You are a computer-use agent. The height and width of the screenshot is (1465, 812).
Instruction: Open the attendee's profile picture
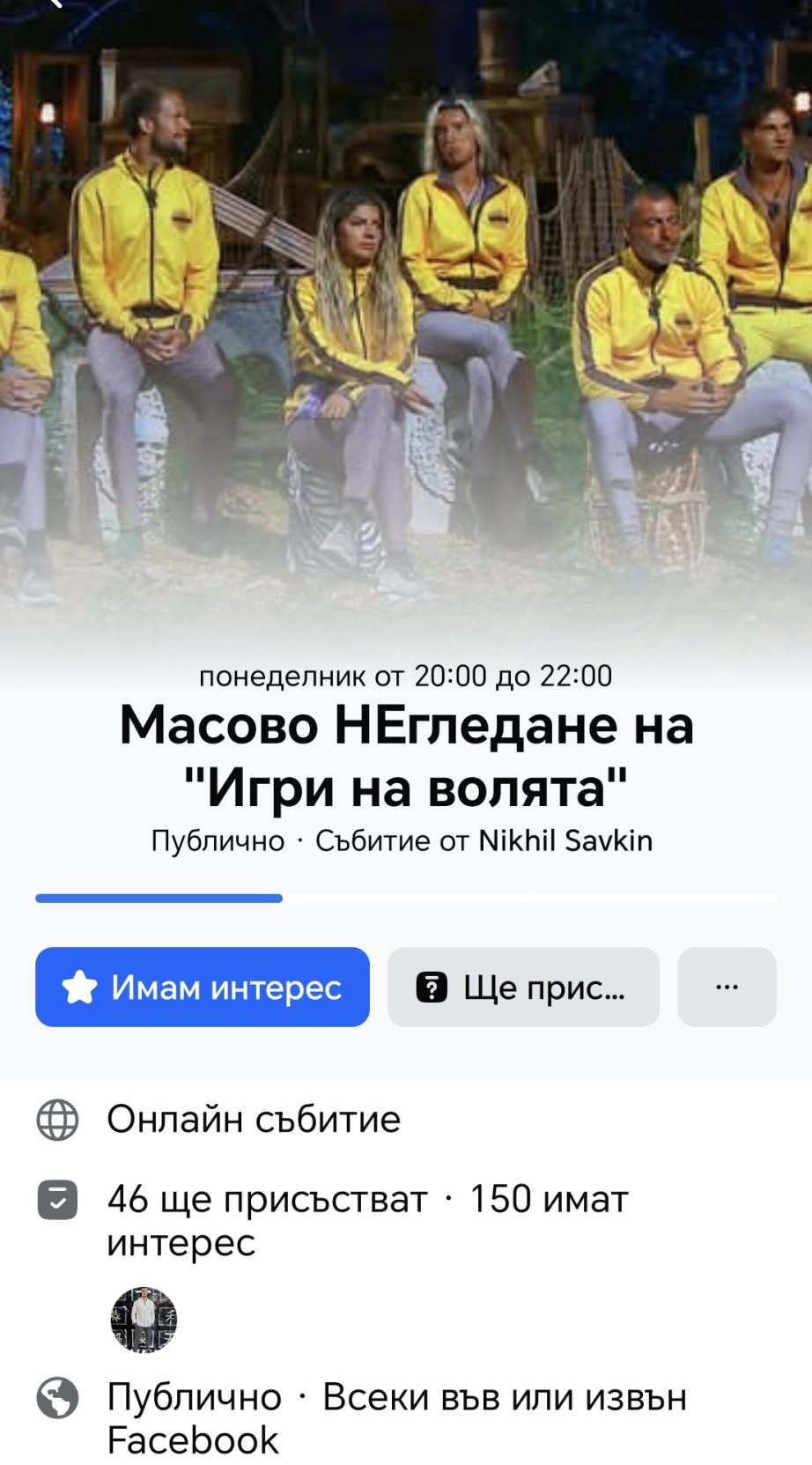(144, 1320)
